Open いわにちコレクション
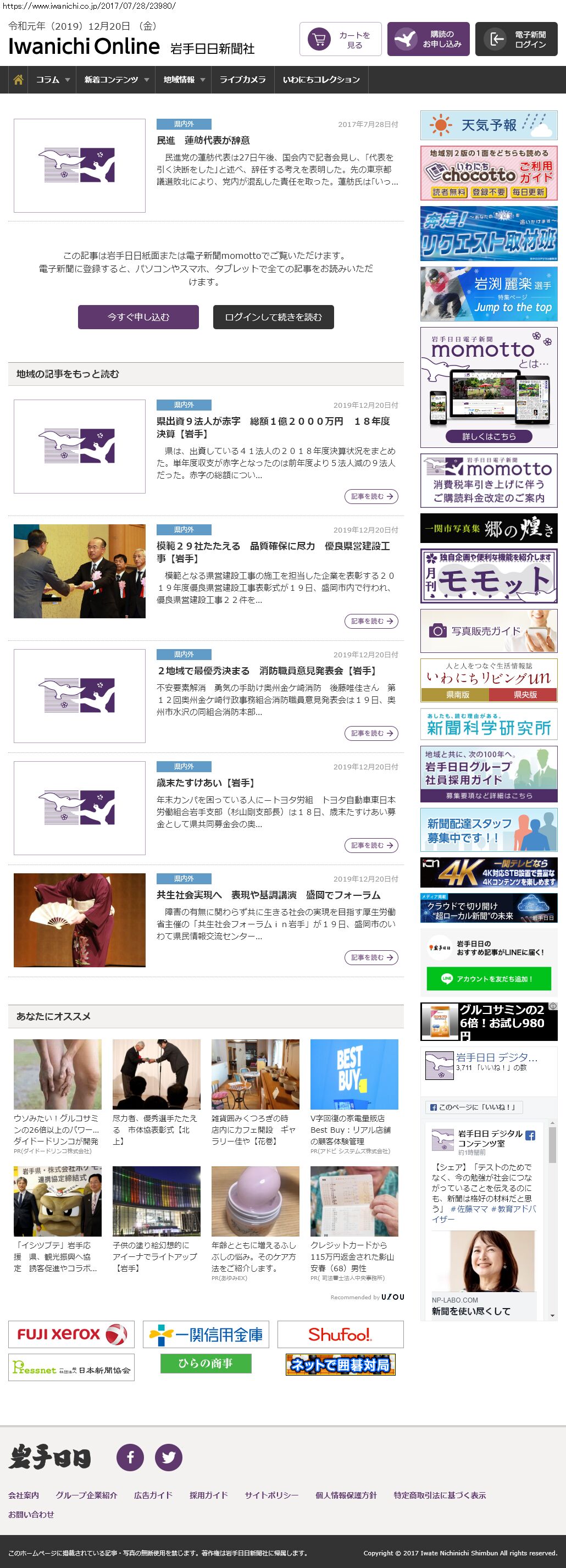Image resolution: width=566 pixels, height=1568 pixels. click(x=321, y=80)
